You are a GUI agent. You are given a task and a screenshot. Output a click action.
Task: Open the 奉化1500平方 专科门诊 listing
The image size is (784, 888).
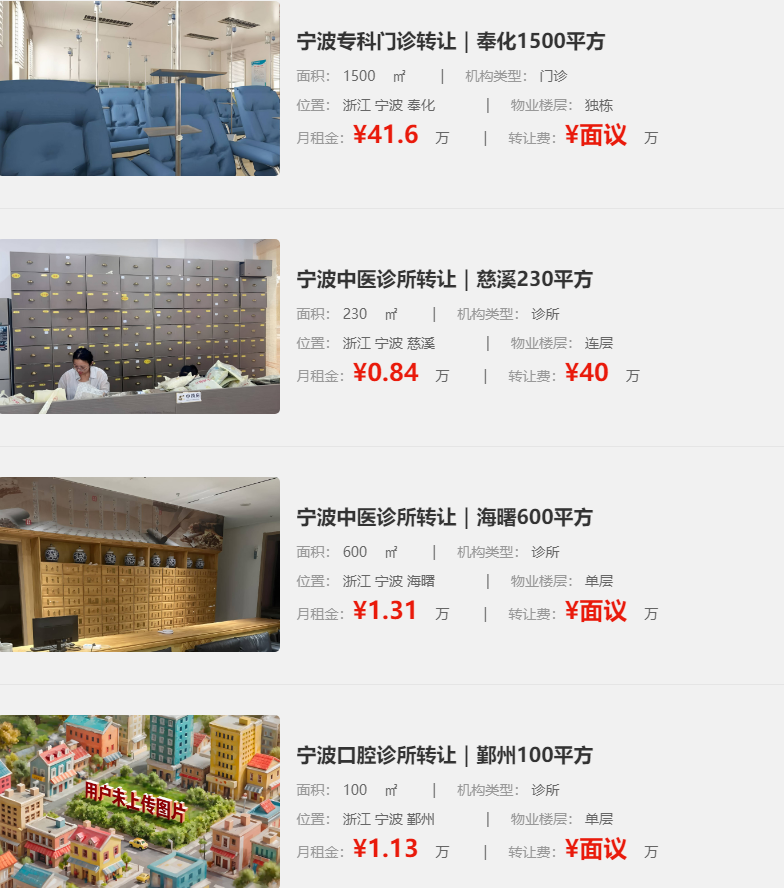click(x=450, y=42)
